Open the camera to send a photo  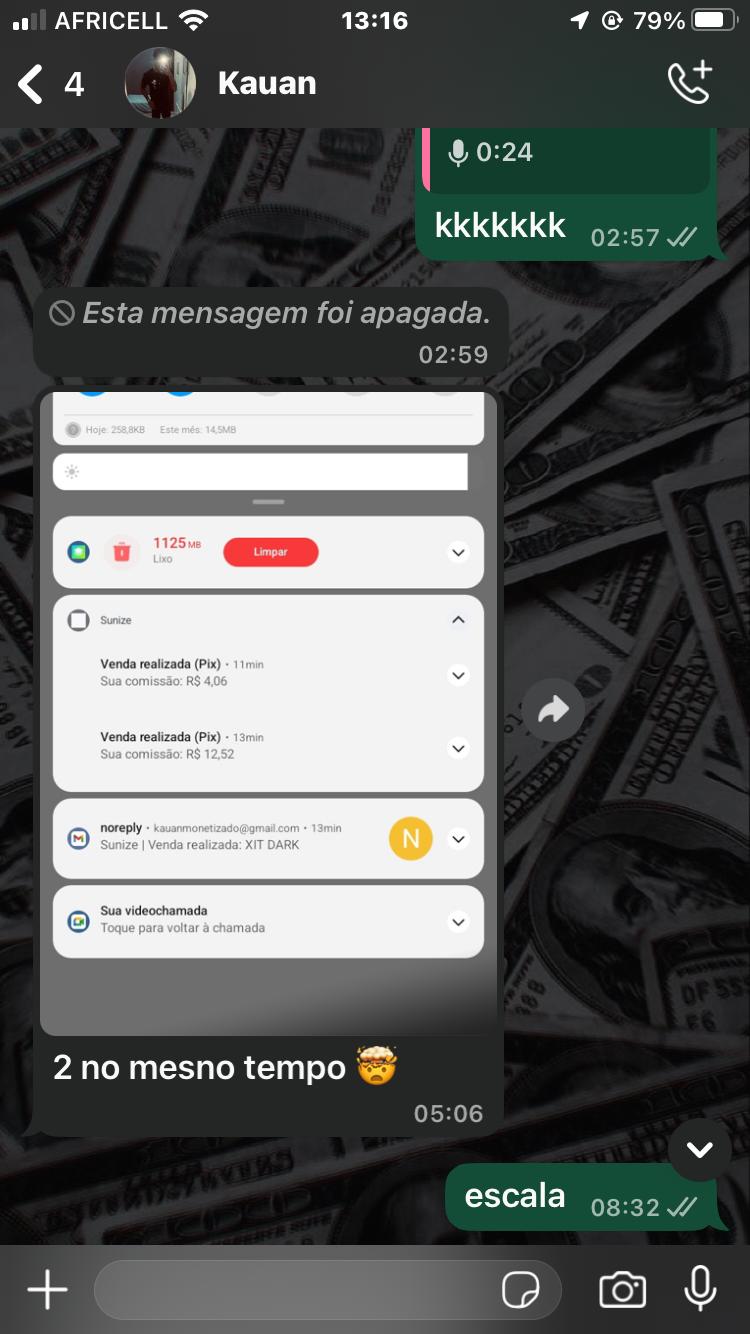622,1290
